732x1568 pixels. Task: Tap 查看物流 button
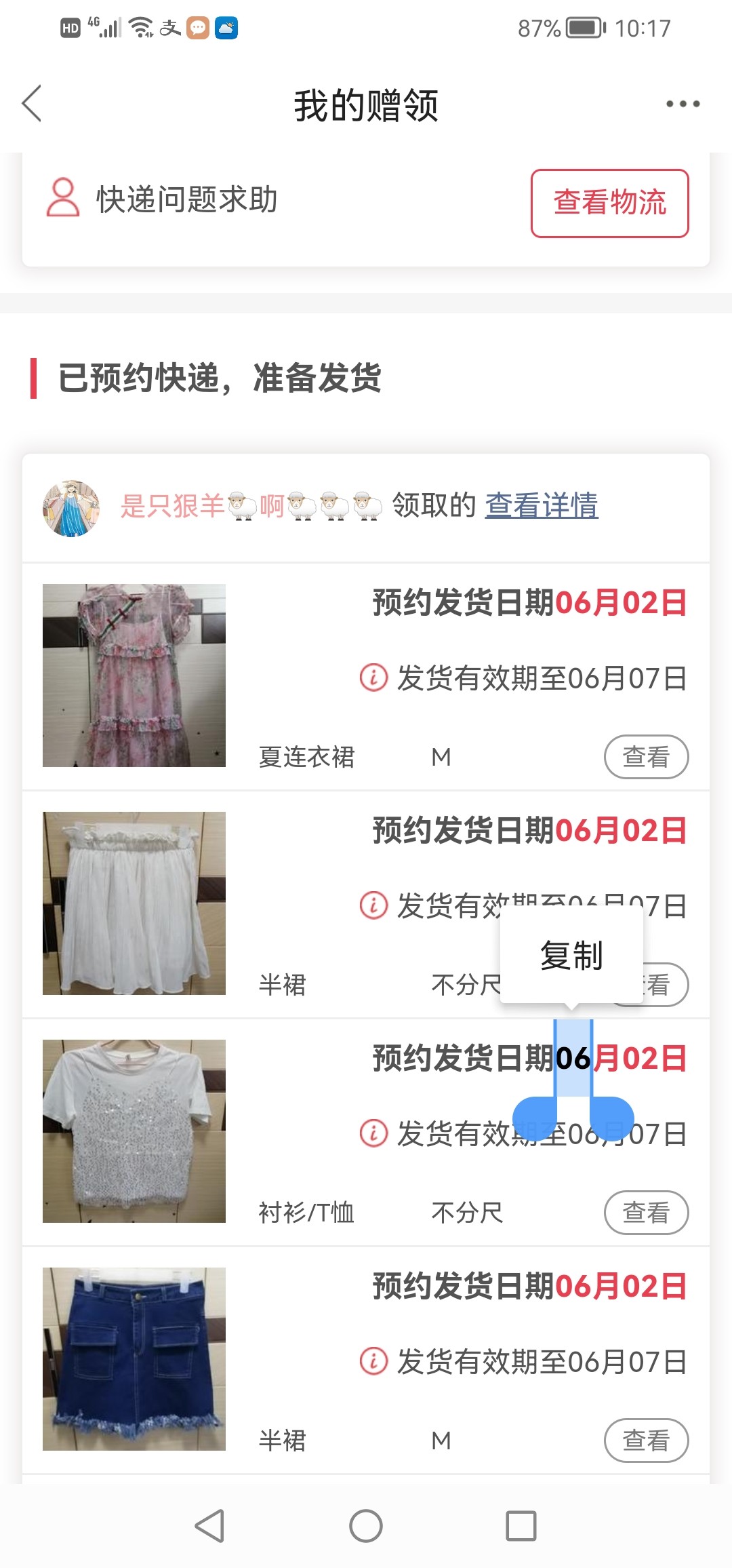(x=609, y=203)
